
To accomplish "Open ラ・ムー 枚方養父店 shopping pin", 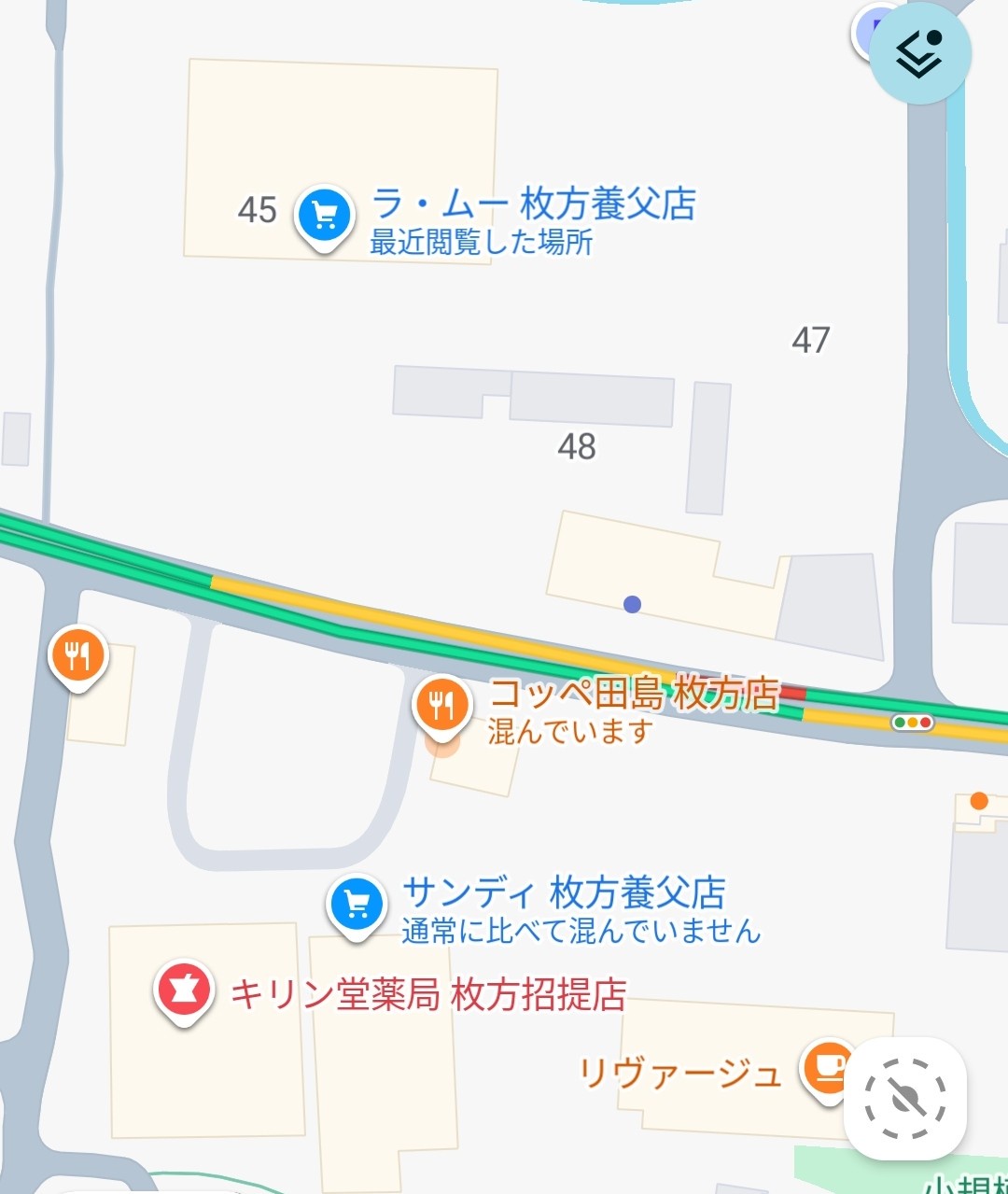I will [x=324, y=216].
